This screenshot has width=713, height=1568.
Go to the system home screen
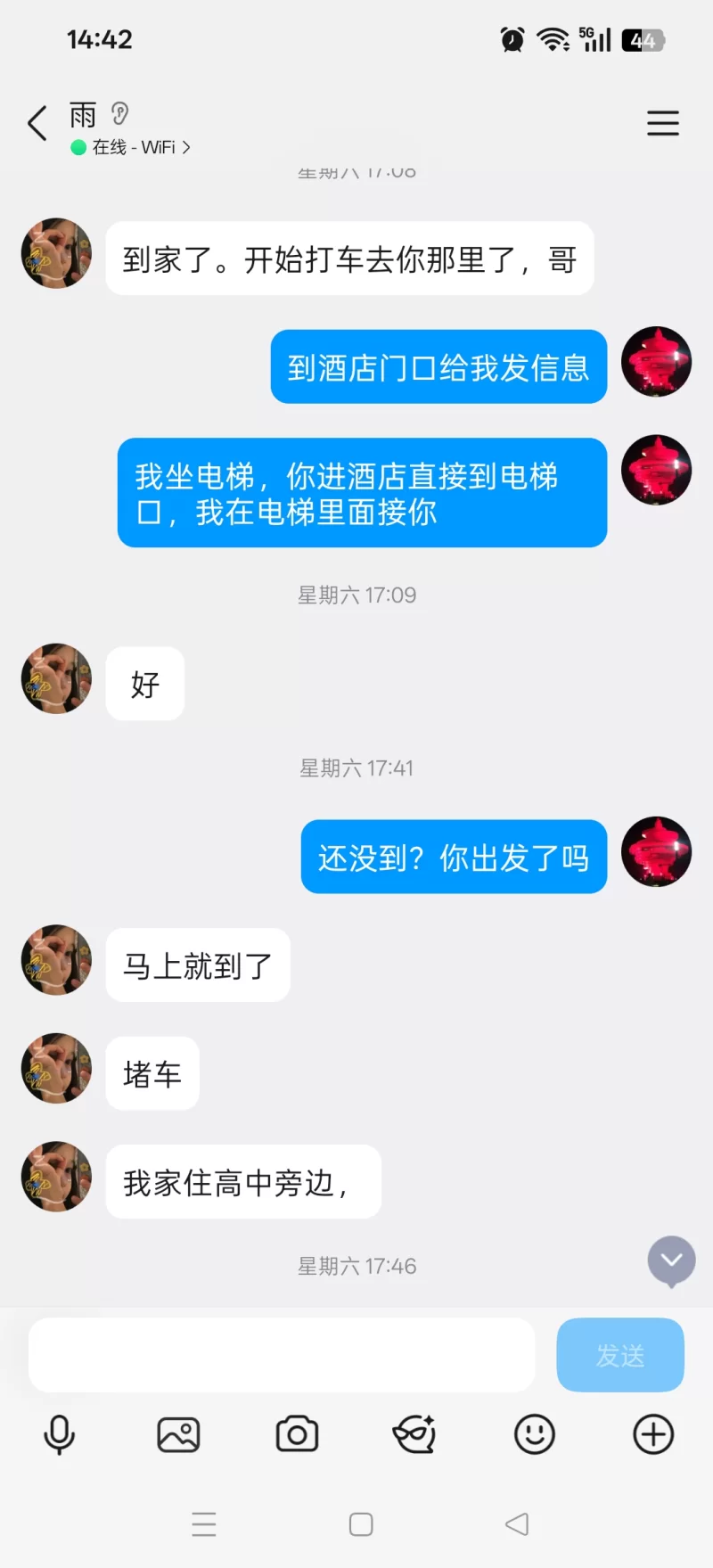tap(361, 1524)
